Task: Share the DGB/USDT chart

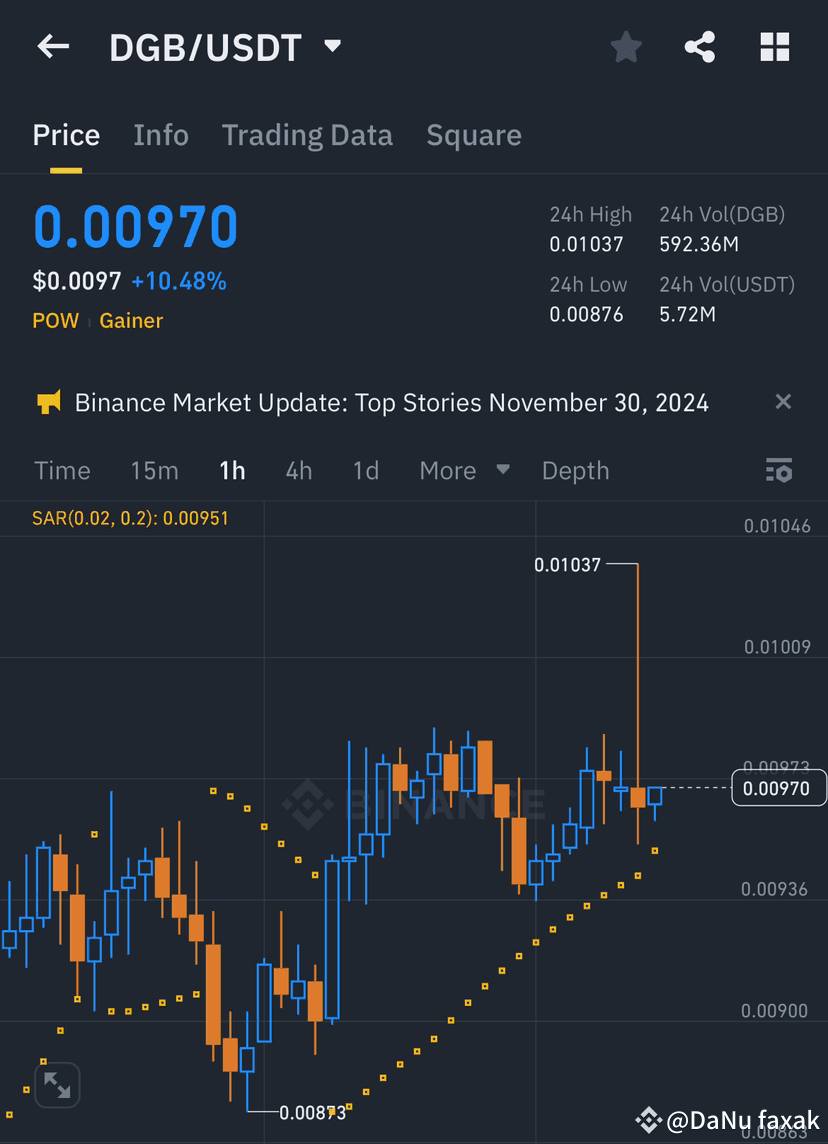Action: (x=700, y=46)
